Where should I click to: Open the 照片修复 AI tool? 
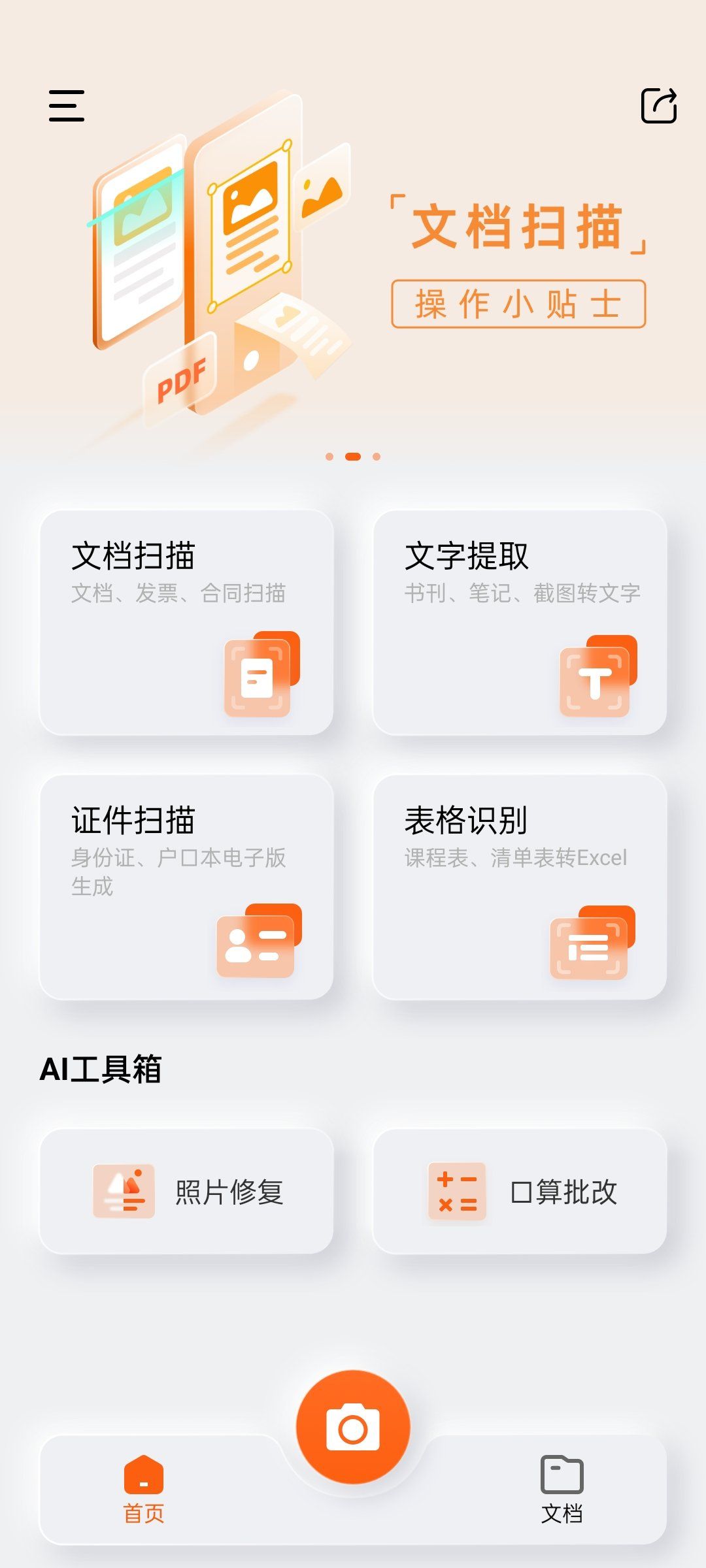coord(186,1191)
